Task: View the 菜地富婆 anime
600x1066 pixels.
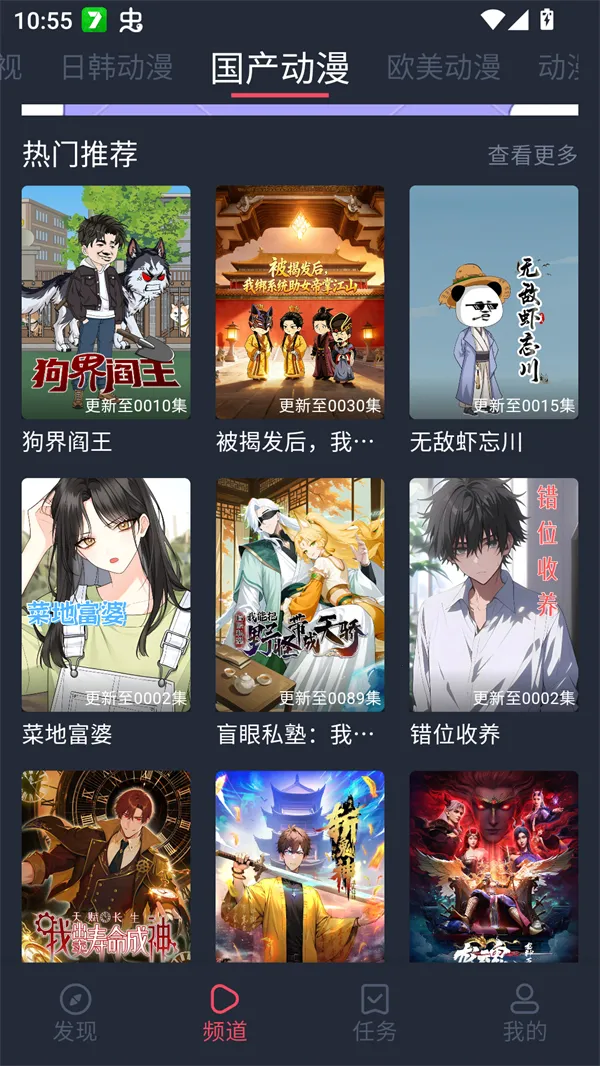Action: tap(106, 595)
